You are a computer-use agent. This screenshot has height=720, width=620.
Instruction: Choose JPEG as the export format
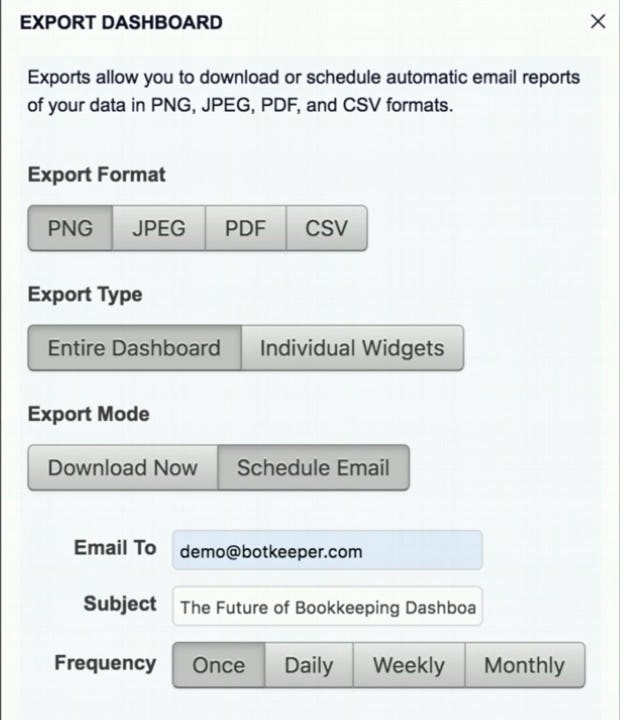158,228
